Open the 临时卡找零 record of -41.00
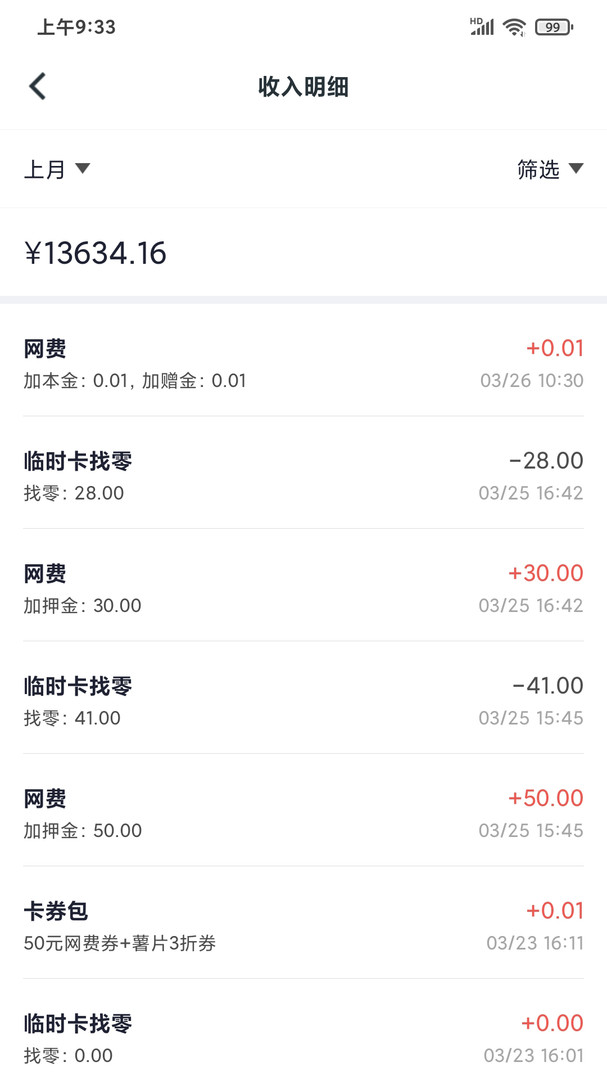This screenshot has width=607, height=1080. click(x=303, y=701)
